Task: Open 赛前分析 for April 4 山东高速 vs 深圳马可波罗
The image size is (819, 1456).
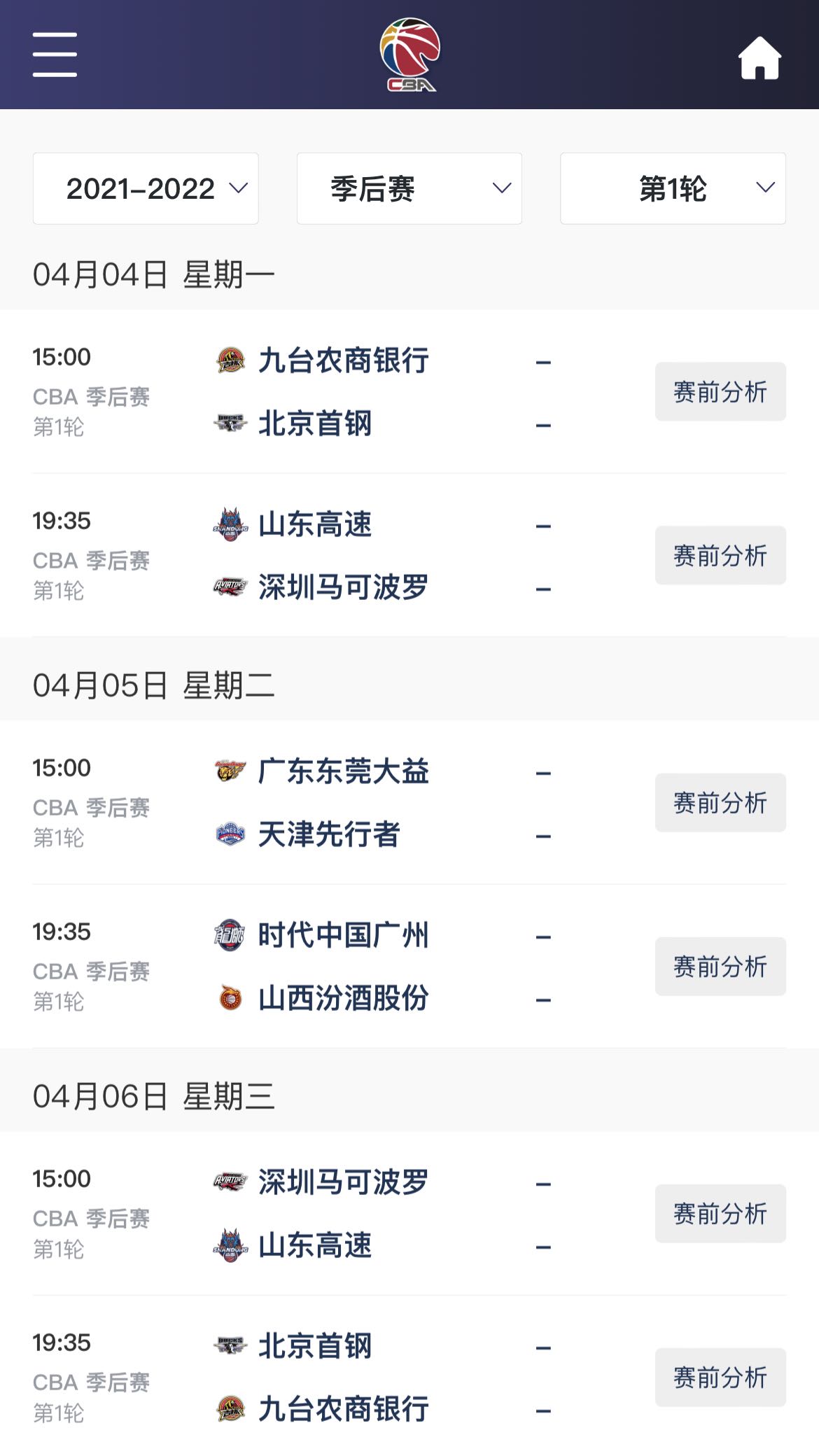Action: point(720,555)
